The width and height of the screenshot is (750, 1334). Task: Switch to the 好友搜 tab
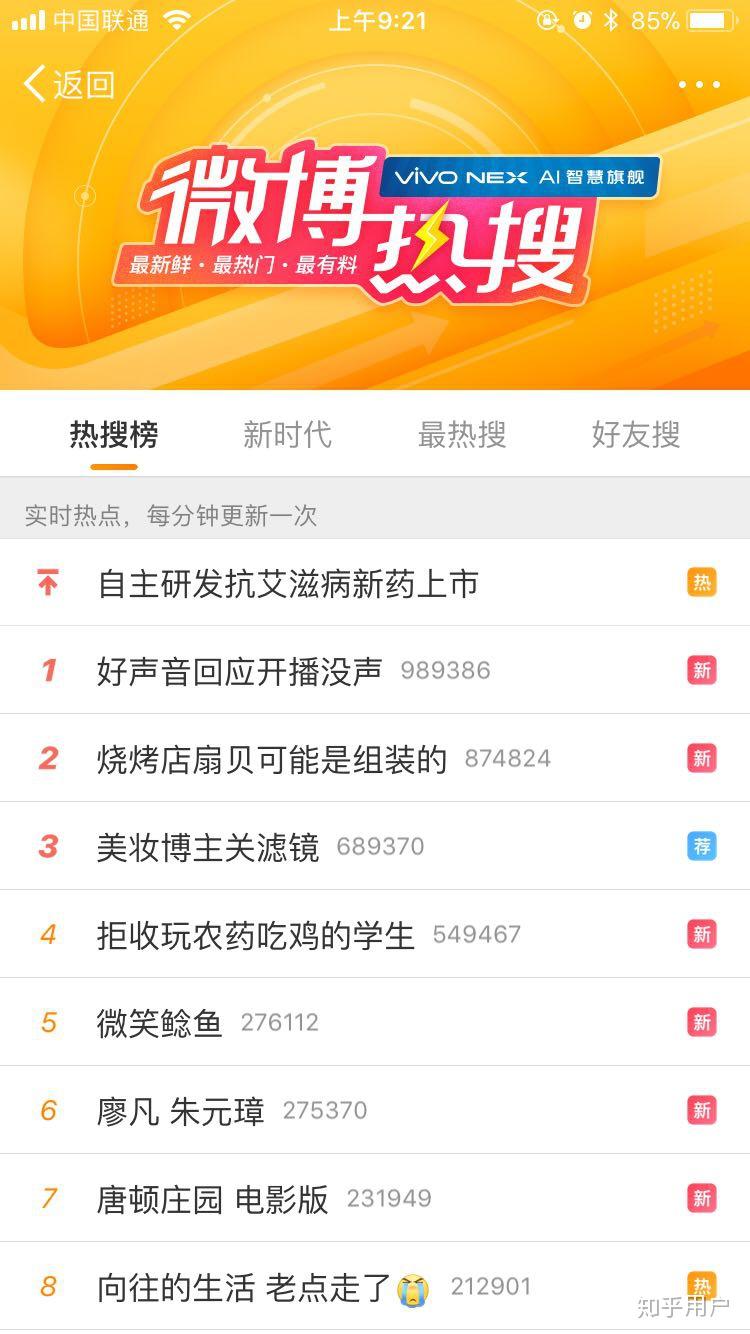tap(635, 435)
